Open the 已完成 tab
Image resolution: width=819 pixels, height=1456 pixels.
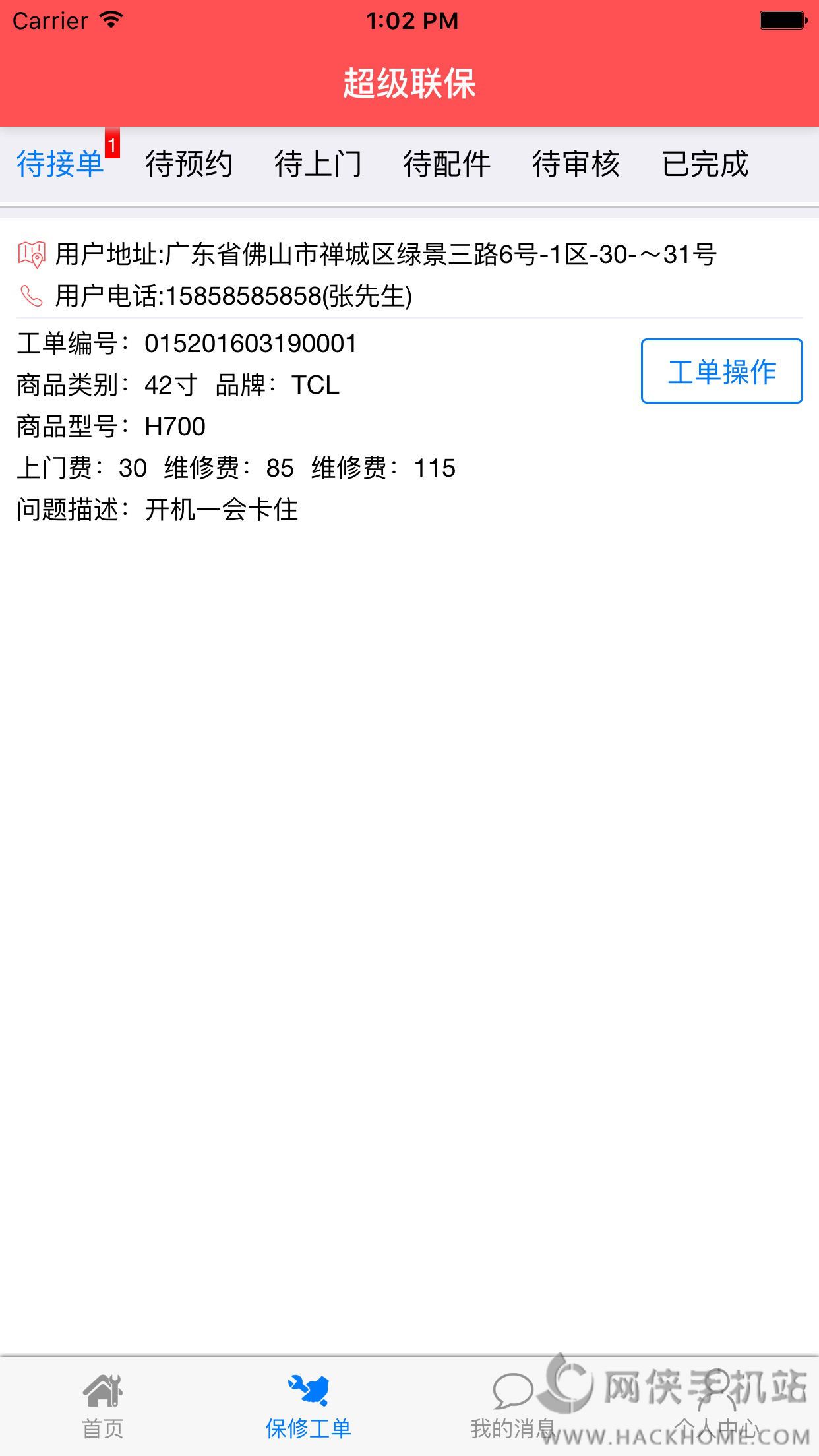coord(705,164)
